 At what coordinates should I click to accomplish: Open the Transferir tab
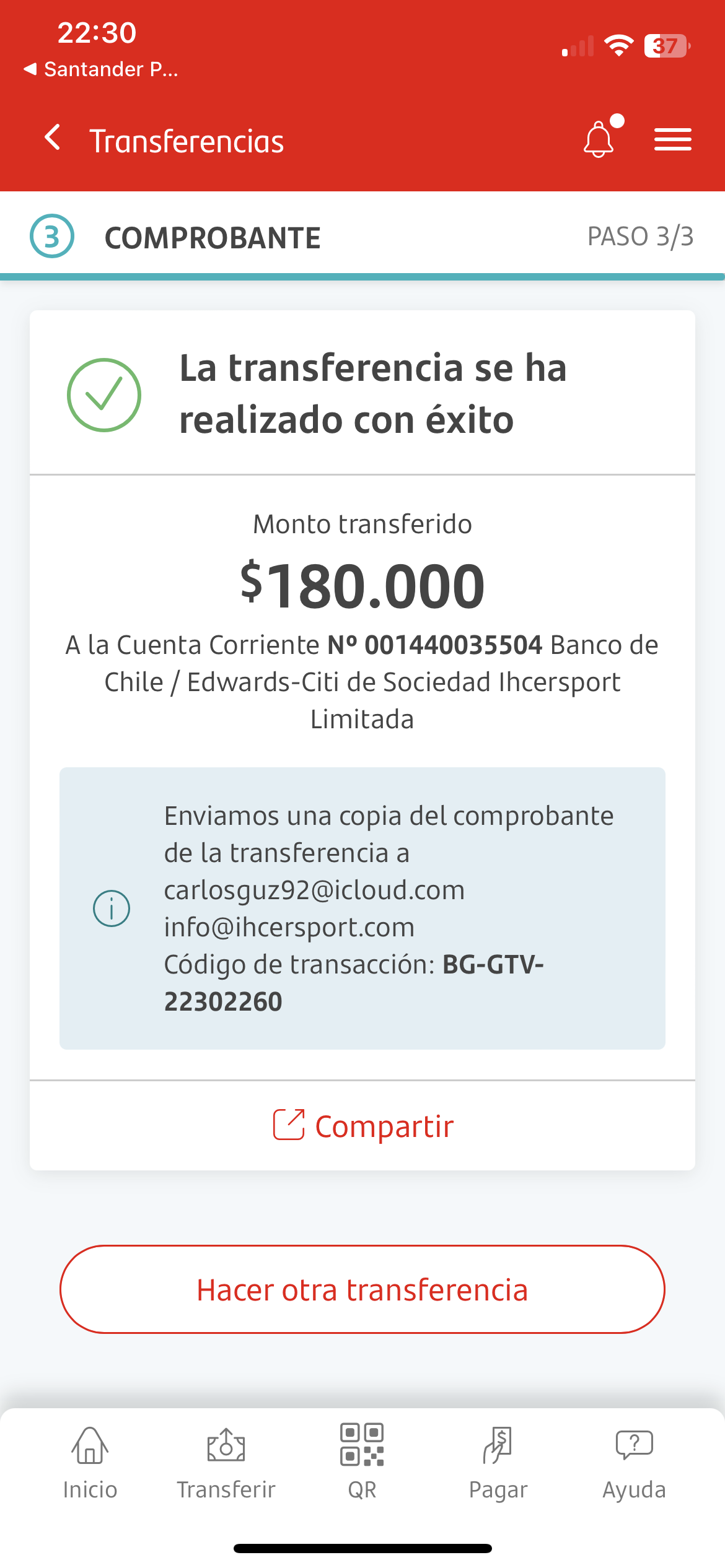(226, 1464)
